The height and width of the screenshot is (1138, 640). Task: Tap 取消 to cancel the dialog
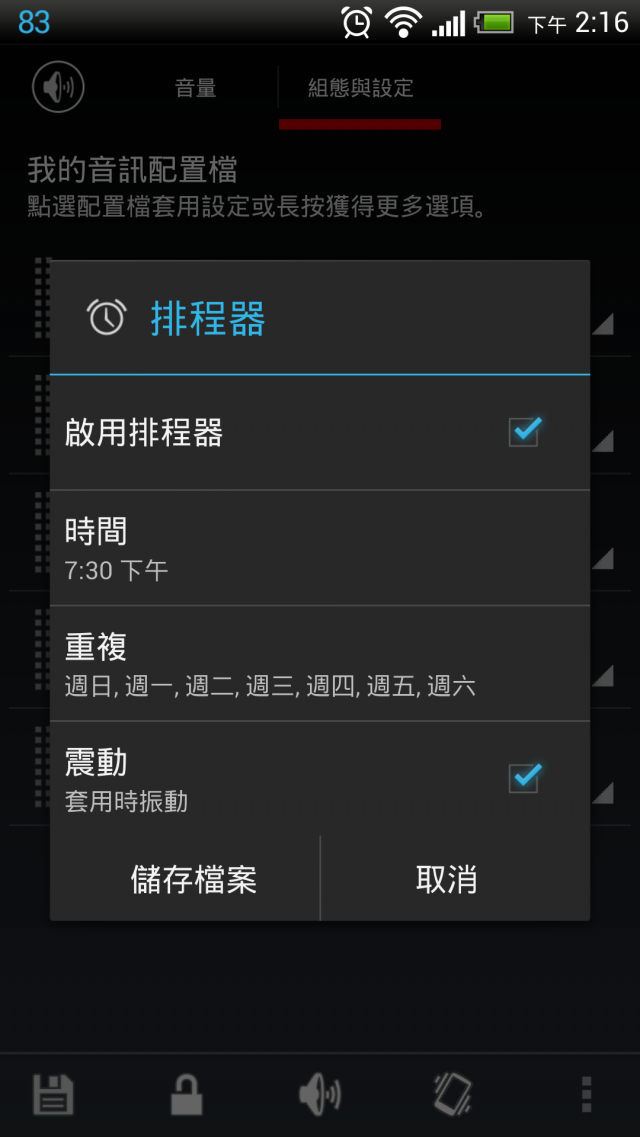(x=446, y=879)
